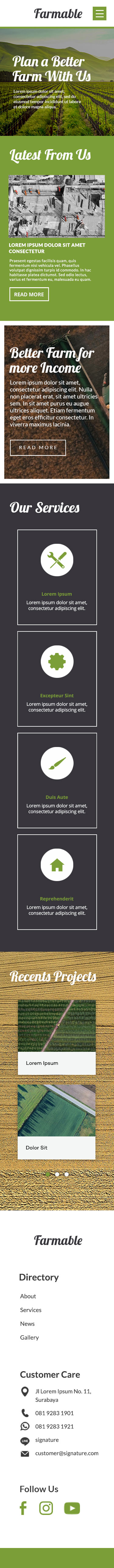Open the Instagram profile
This screenshot has height=1568, width=114.
tap(46, 1508)
